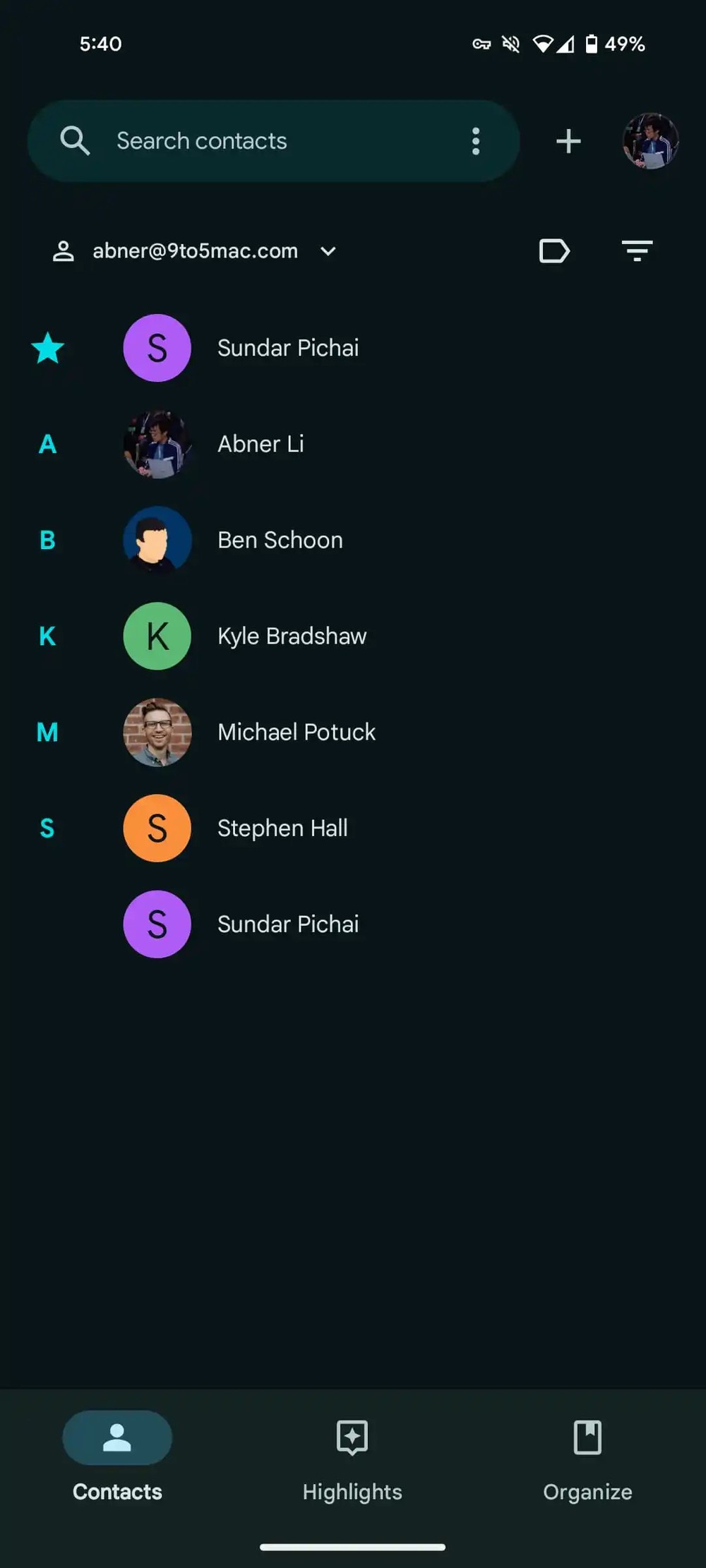View Kyle Bradshaw's contact details
Viewport: 706px width, 1568px height.
pos(353,636)
